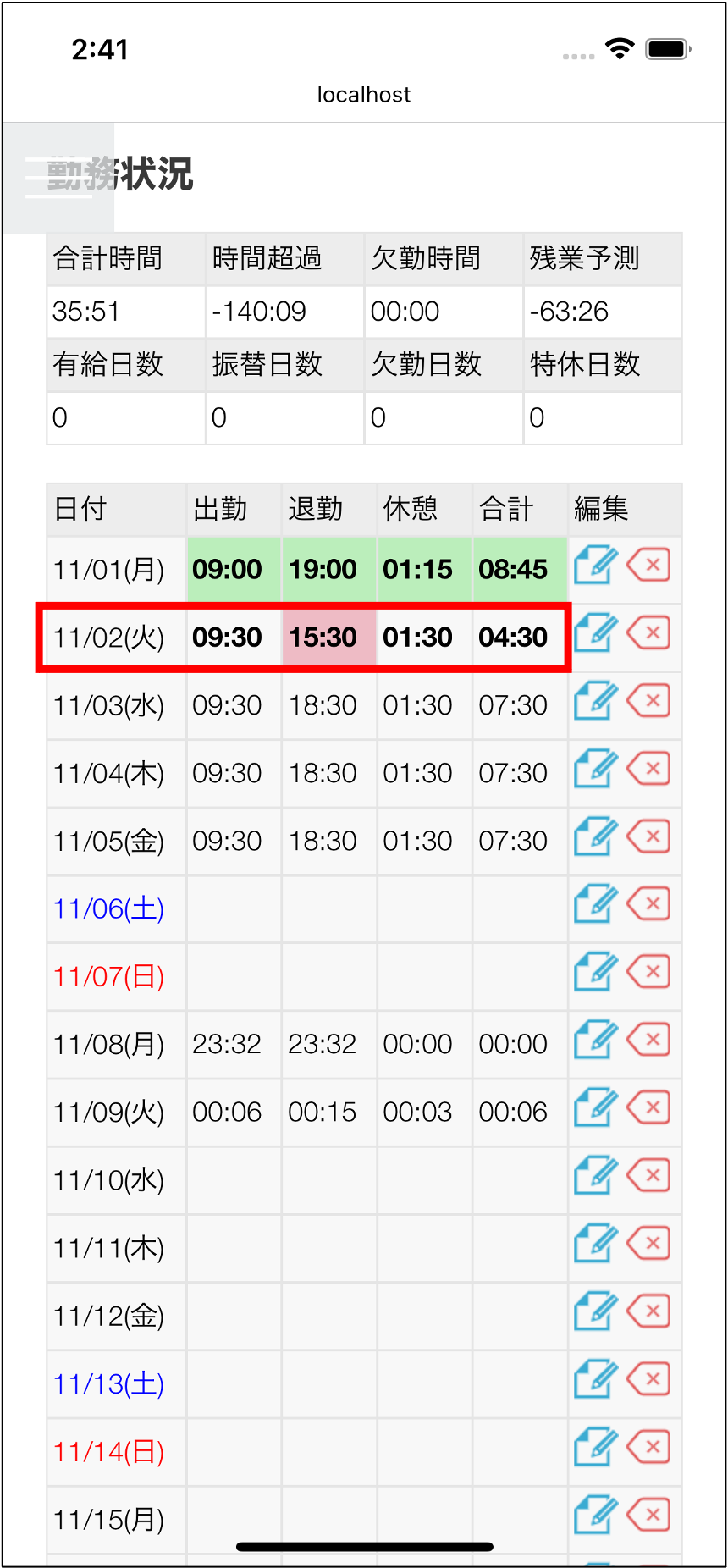Viewport: 728px width, 1568px height.
Task: Open the editor for 11/03(水)
Action: pos(595,701)
